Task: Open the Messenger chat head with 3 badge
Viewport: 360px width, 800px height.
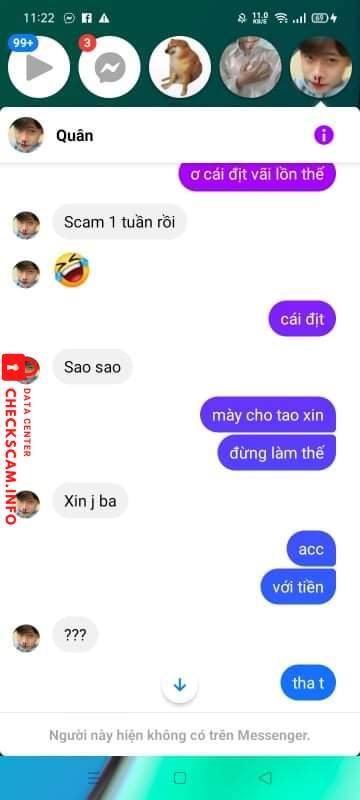Action: (x=110, y=67)
